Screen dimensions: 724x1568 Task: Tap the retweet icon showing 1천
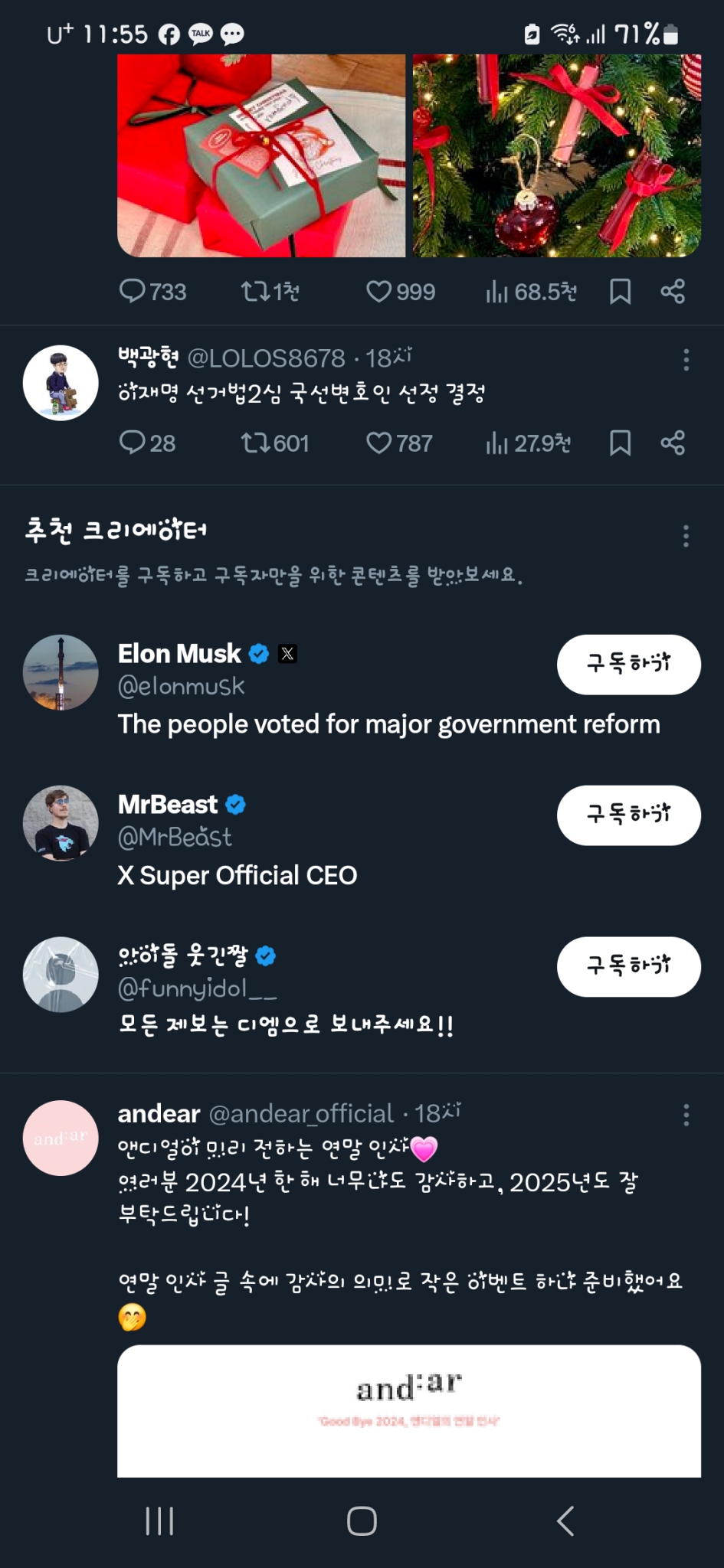253,292
